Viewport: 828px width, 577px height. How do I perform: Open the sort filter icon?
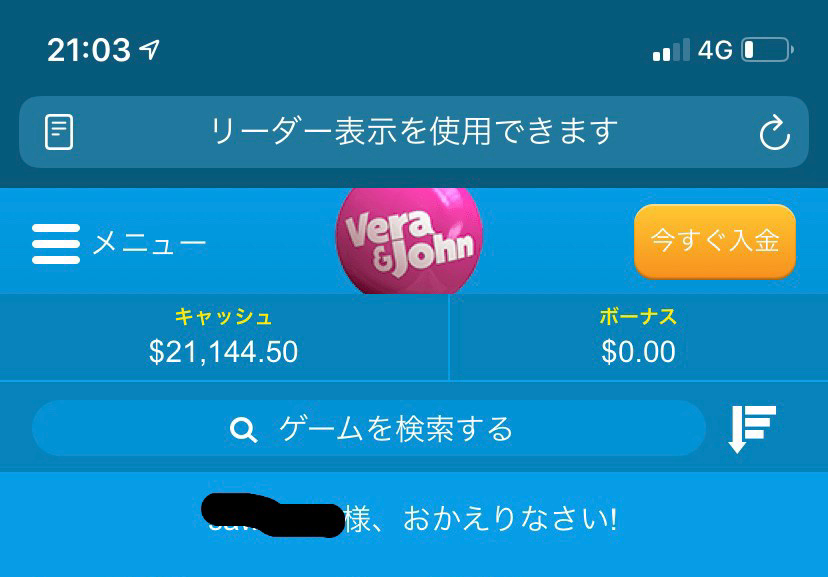coord(752,429)
